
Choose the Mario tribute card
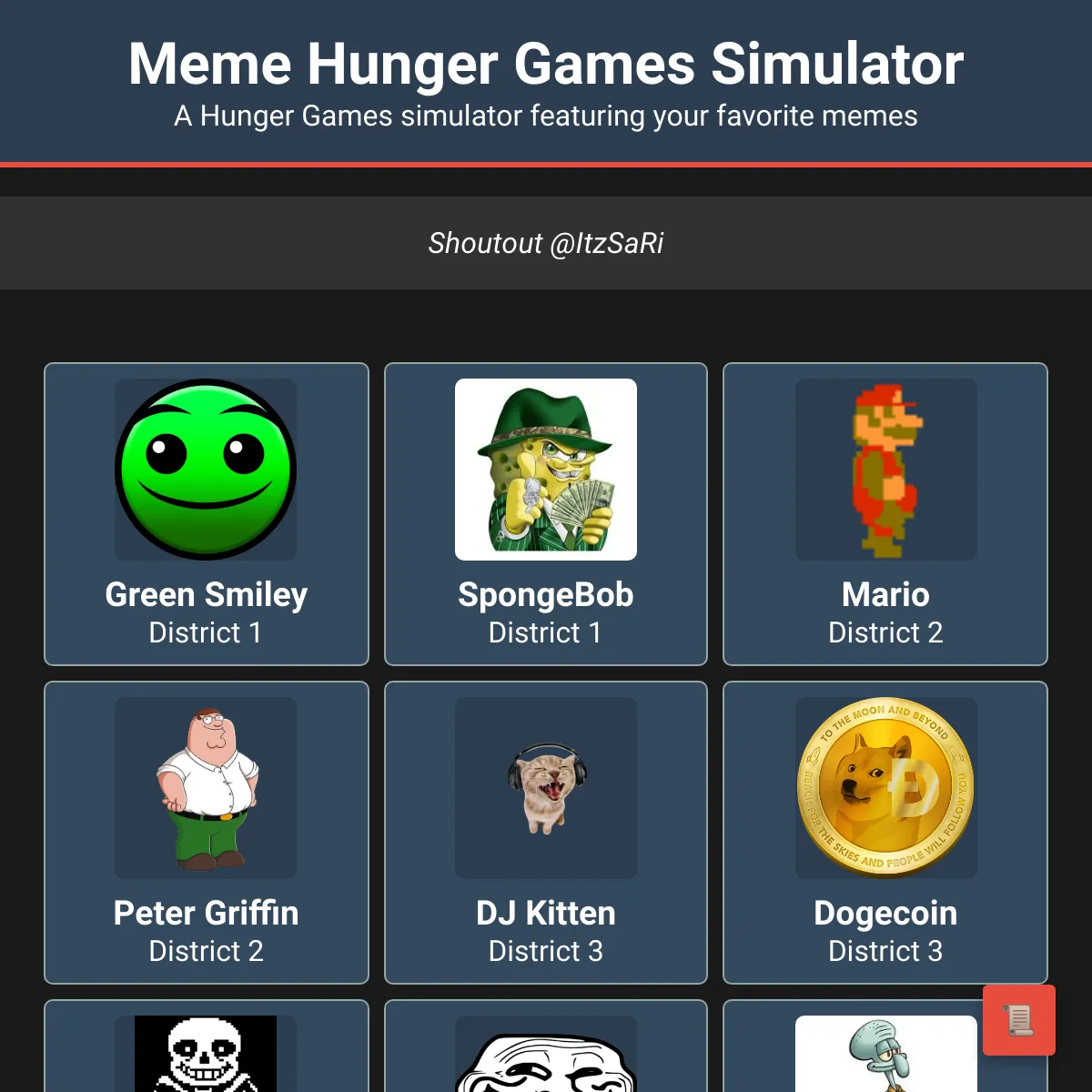885,514
